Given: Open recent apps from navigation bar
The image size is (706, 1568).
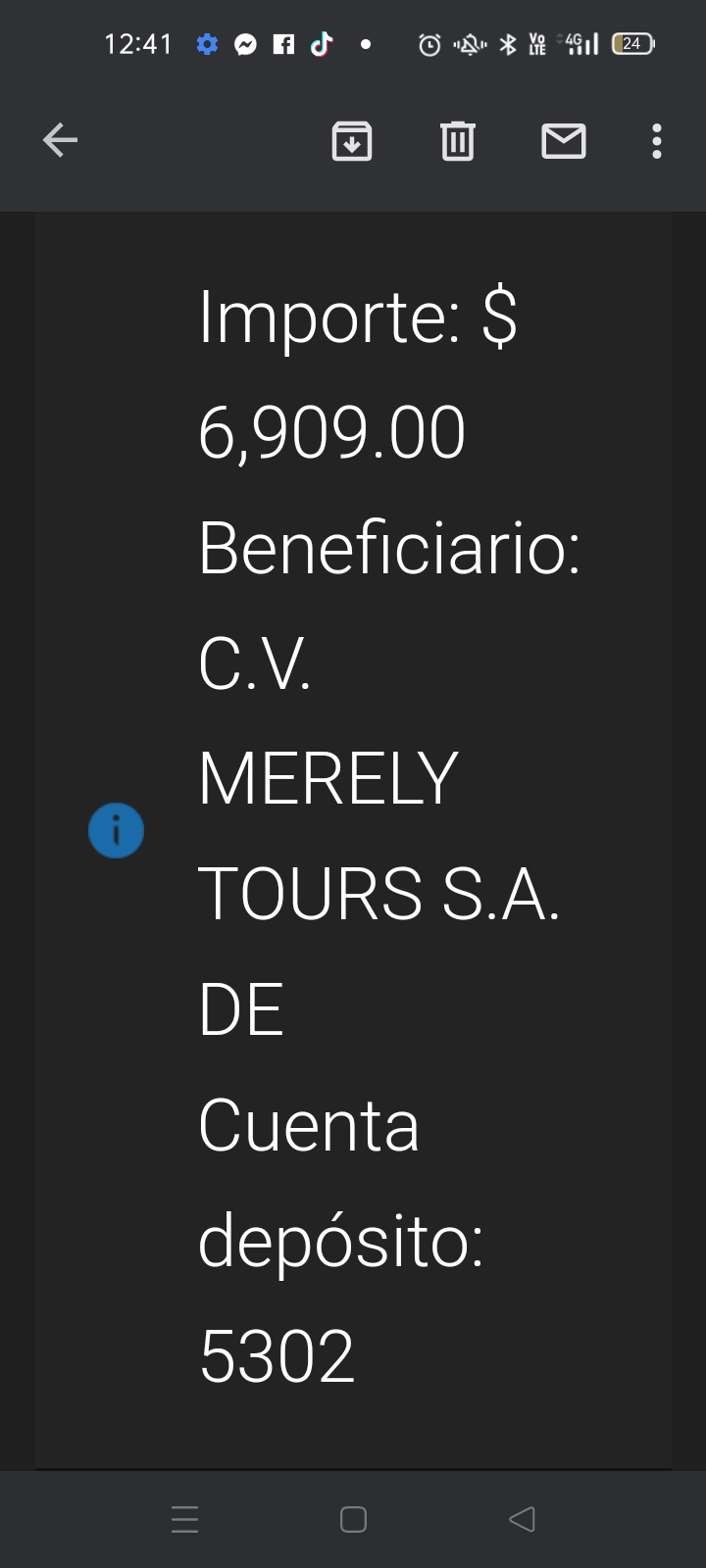Looking at the screenshot, I should tap(184, 1520).
